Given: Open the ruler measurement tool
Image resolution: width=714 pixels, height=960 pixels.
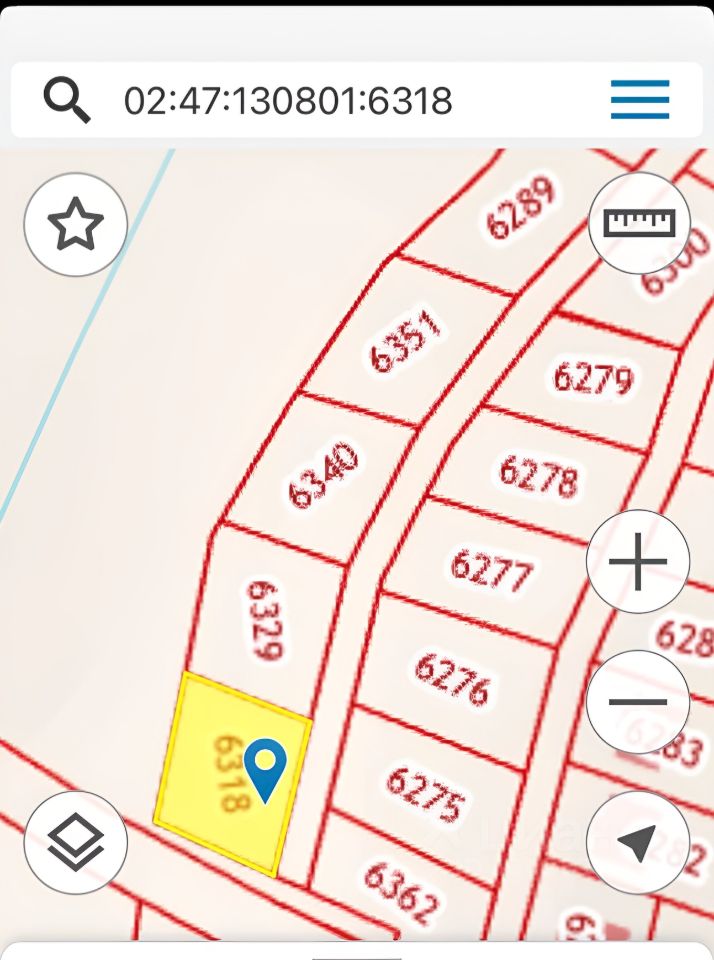Looking at the screenshot, I should click(x=640, y=224).
